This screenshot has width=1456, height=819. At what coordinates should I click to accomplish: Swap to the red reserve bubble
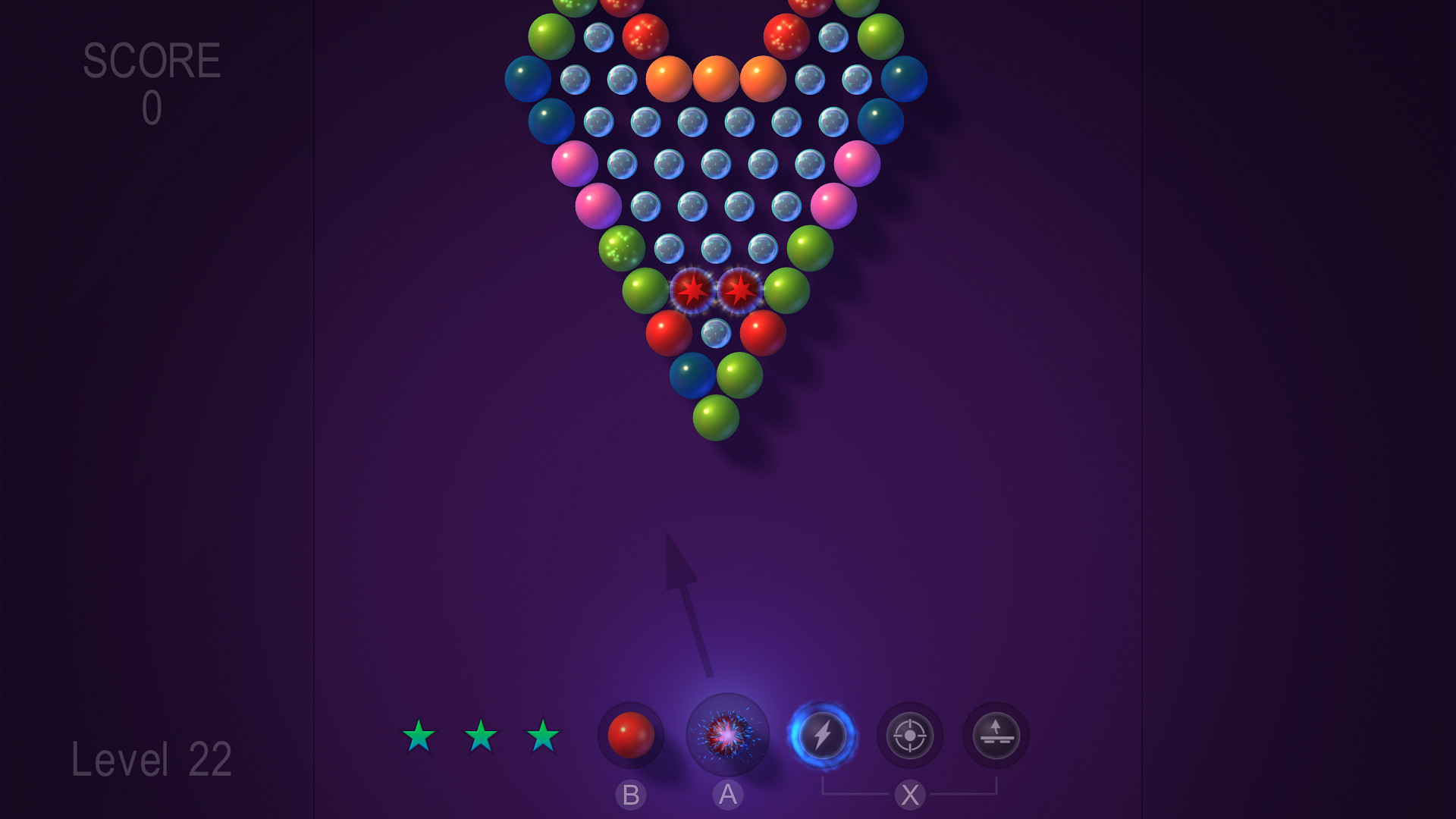click(630, 735)
